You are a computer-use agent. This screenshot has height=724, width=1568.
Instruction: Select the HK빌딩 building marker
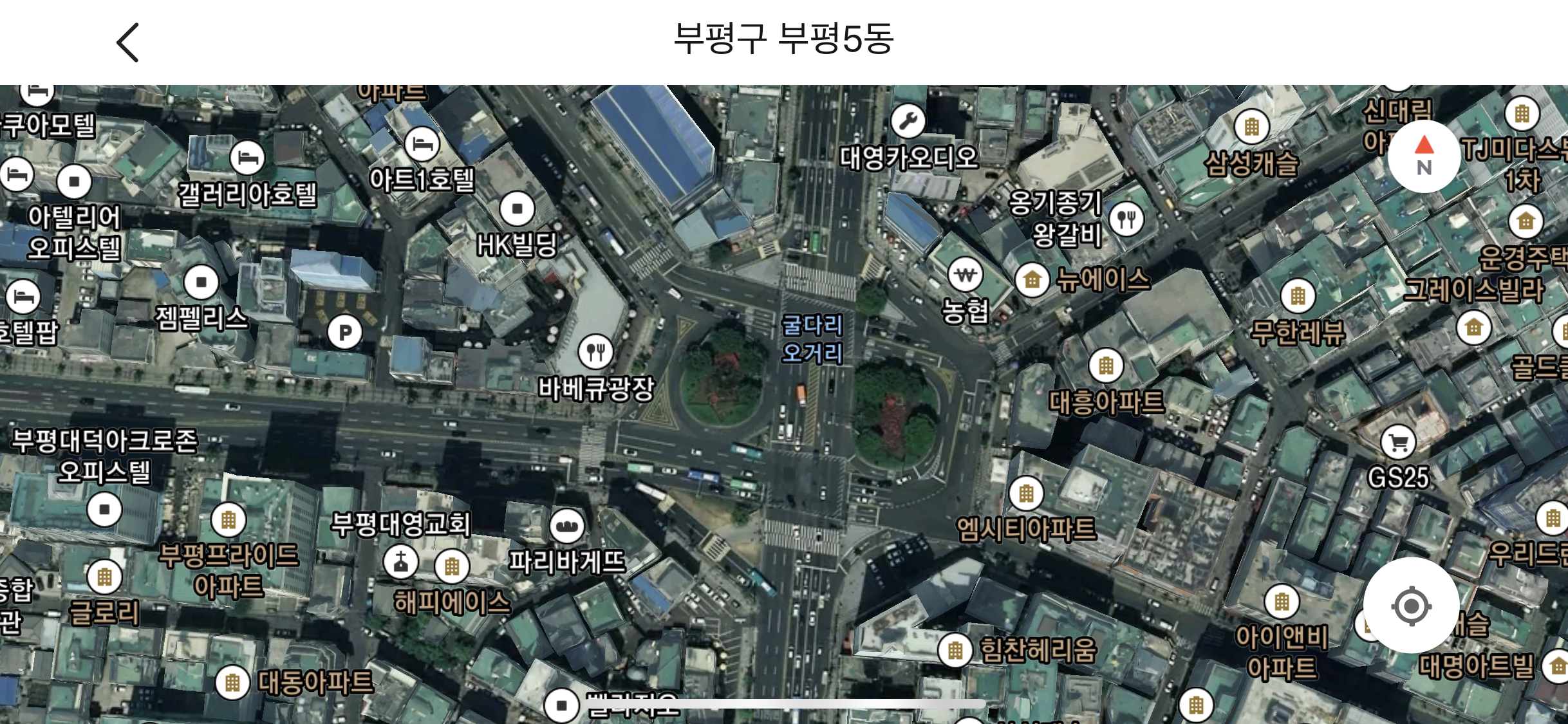[517, 209]
